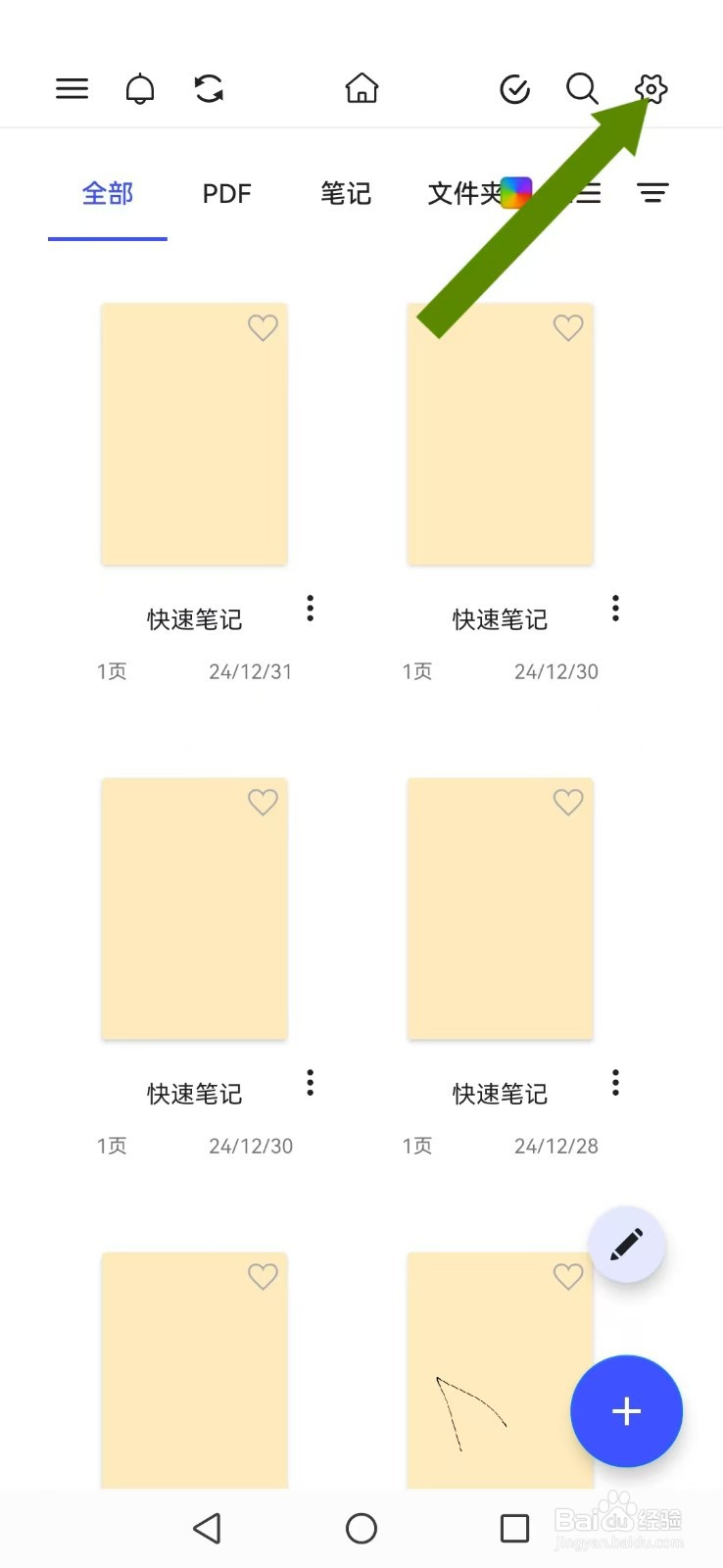723x1568 pixels.
Task: Favorite the note dated 24/12/31
Action: pos(263,328)
